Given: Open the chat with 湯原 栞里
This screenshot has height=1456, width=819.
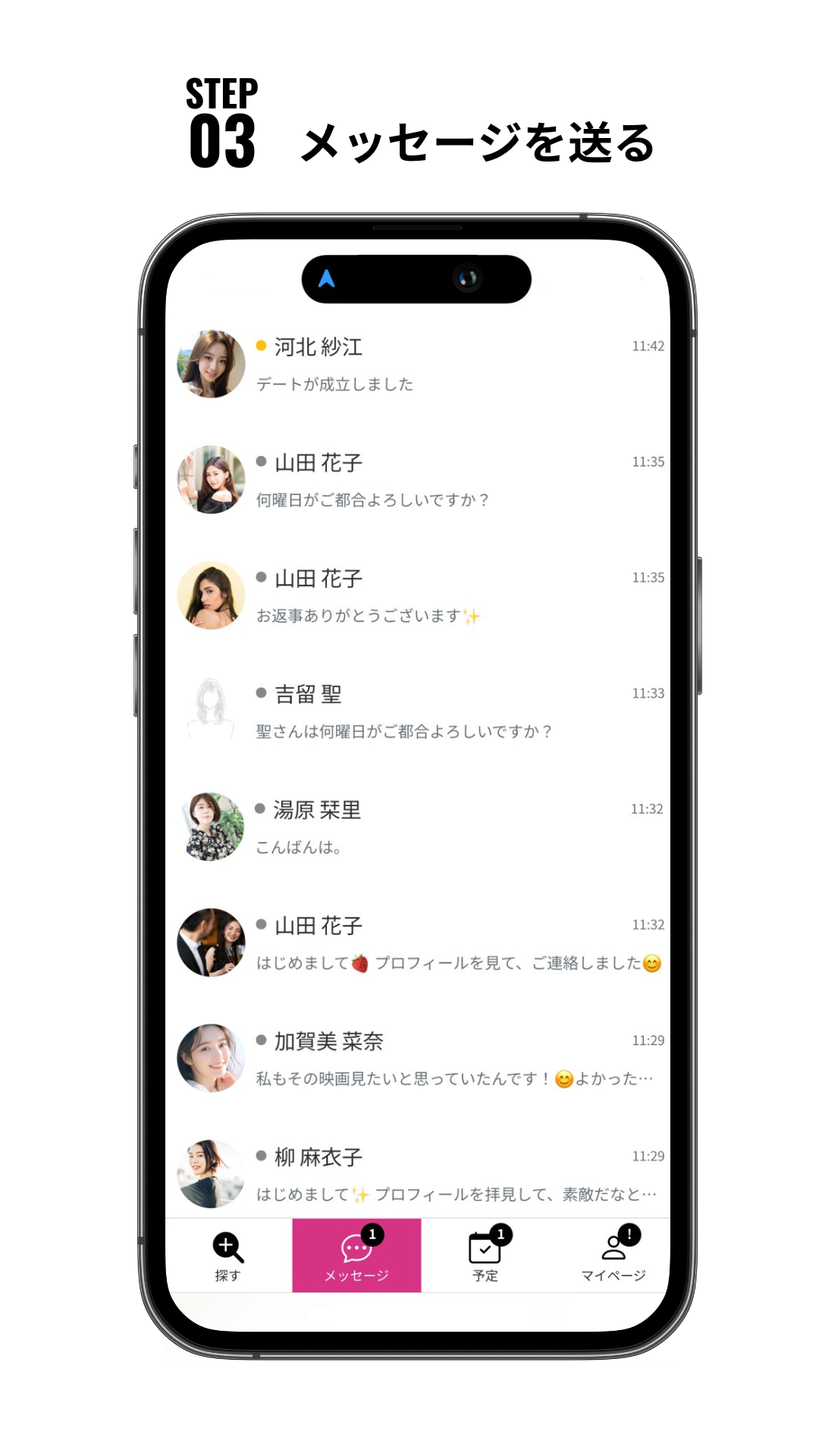Looking at the screenshot, I should coord(417,827).
